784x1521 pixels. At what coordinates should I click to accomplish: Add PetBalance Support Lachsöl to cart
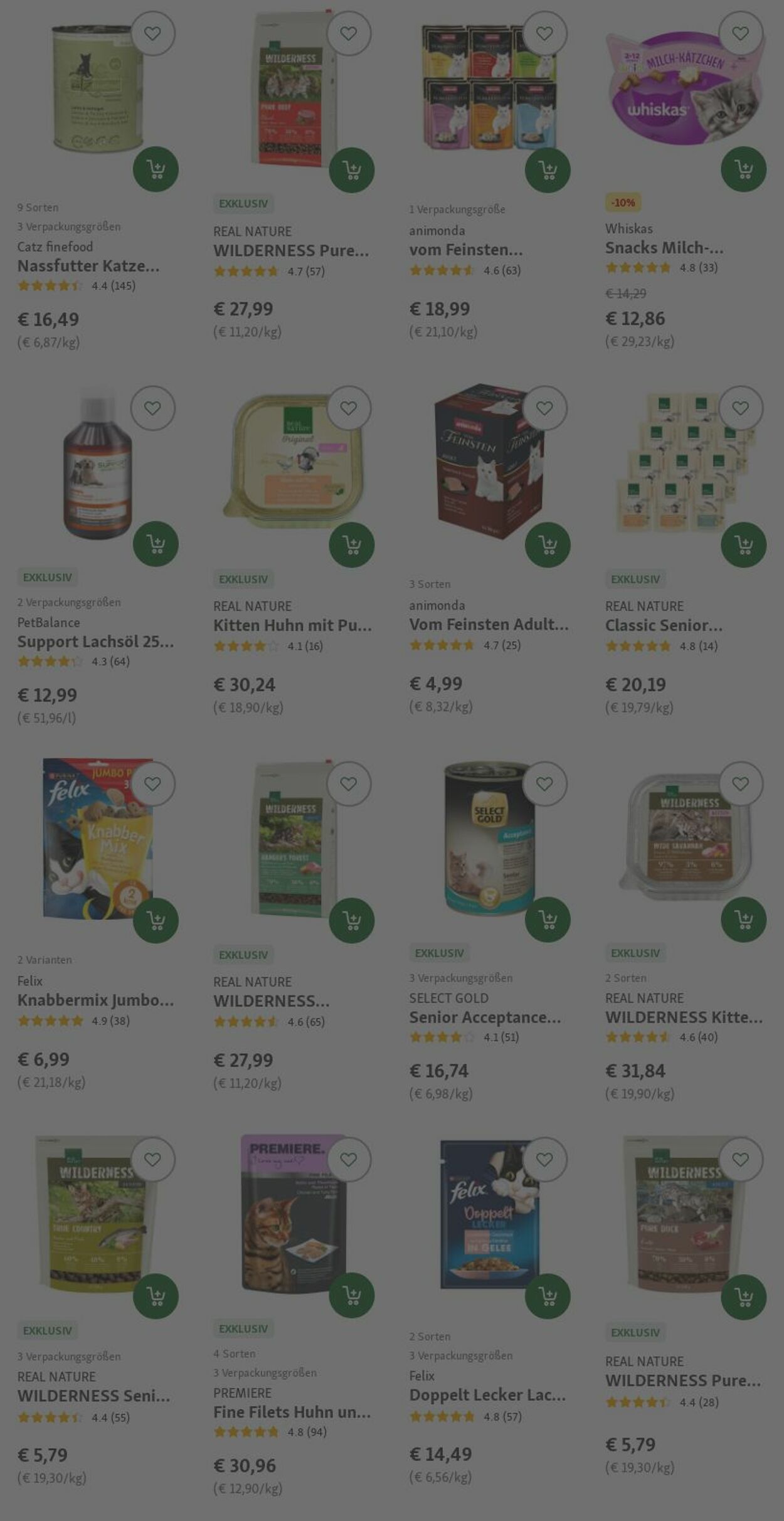pos(156,544)
